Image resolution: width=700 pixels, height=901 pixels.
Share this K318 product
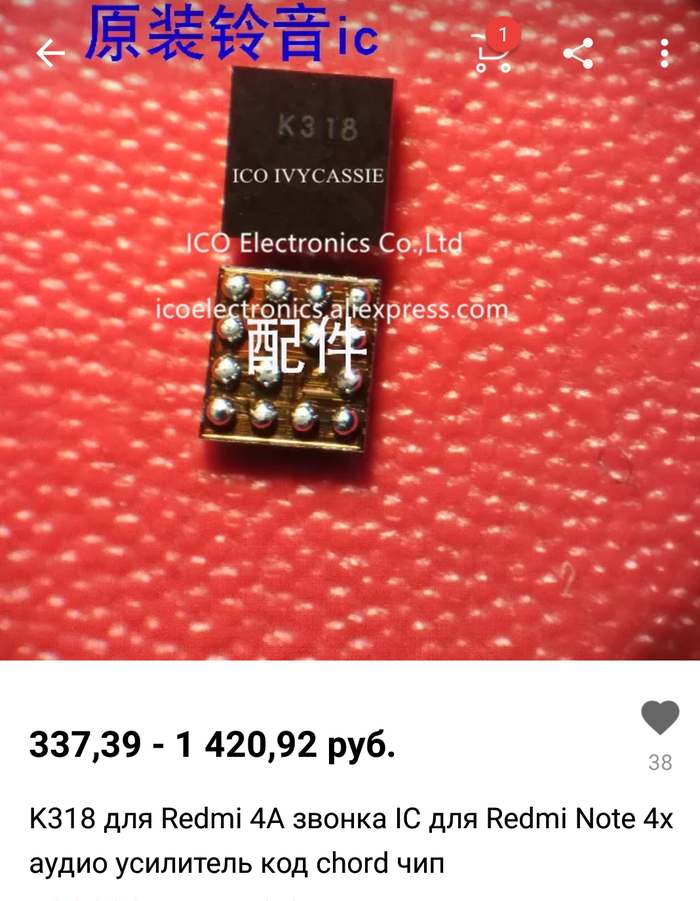(x=578, y=53)
